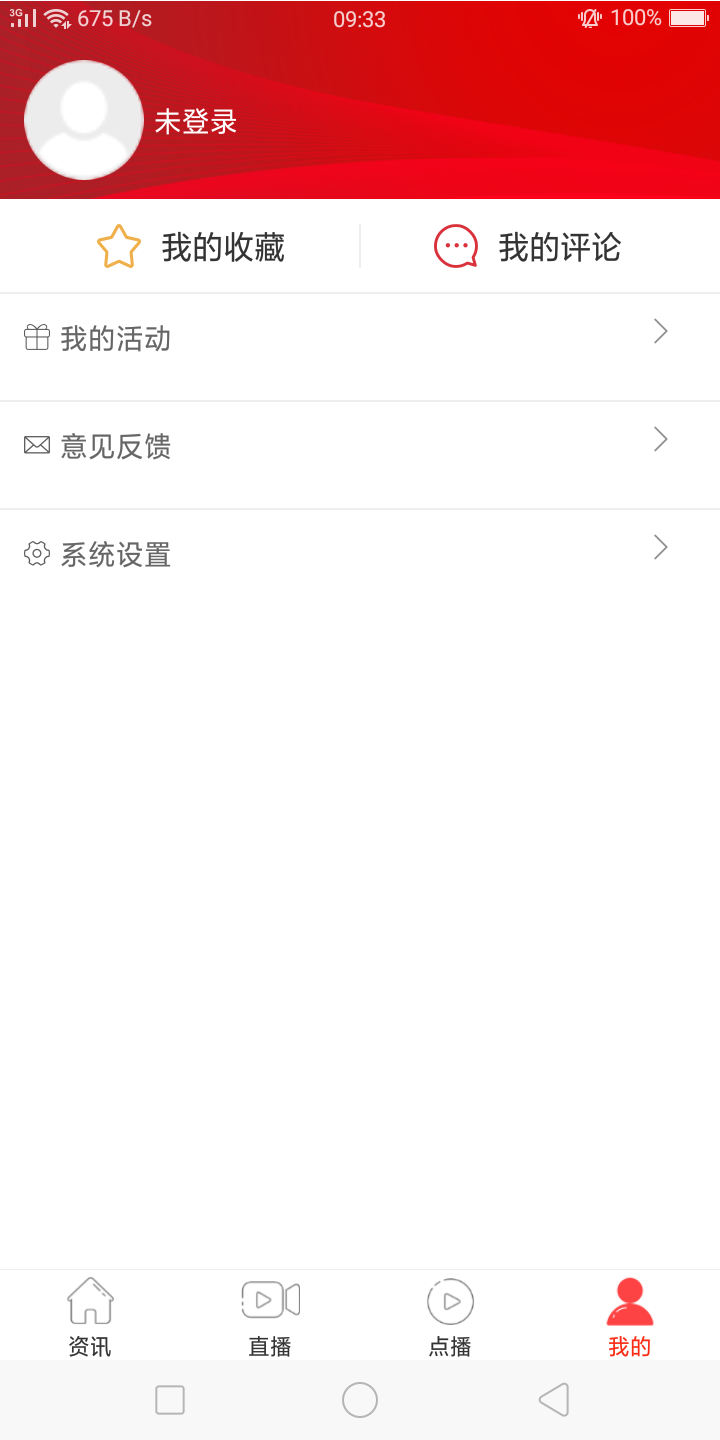720x1440 pixels.
Task: Tap the star icon for 我的收藏
Action: (117, 245)
